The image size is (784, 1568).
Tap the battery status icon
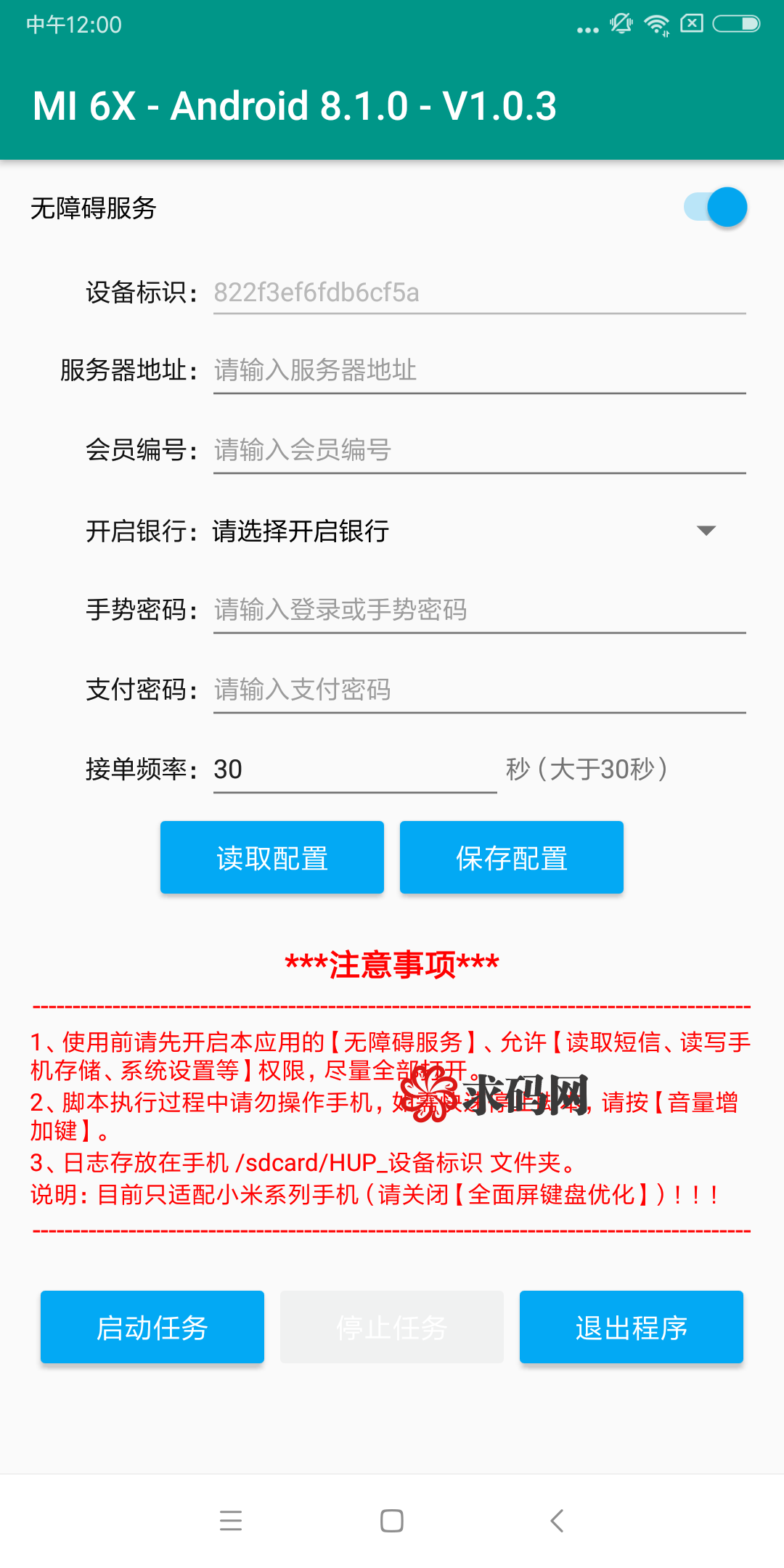tap(735, 24)
